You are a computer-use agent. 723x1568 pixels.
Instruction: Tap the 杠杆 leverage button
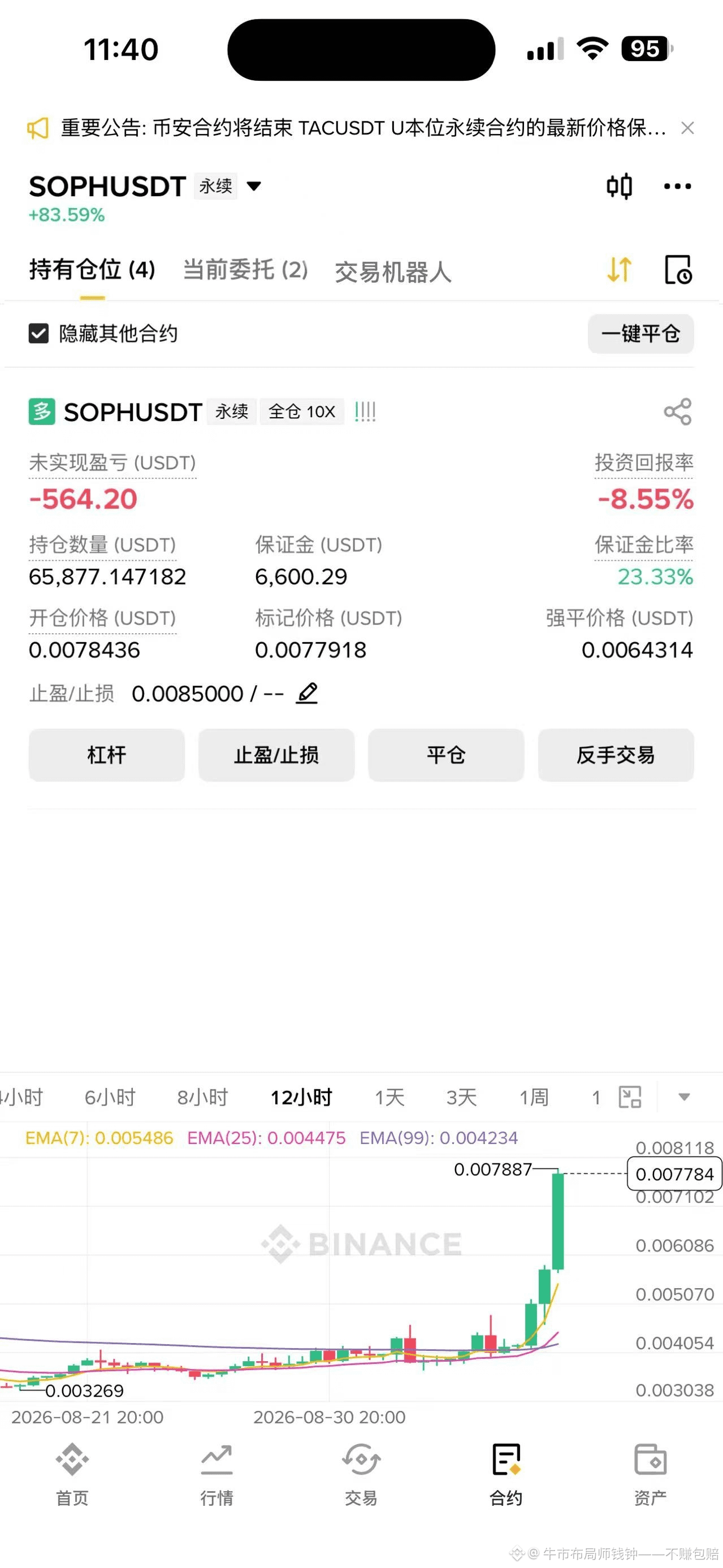(x=106, y=755)
